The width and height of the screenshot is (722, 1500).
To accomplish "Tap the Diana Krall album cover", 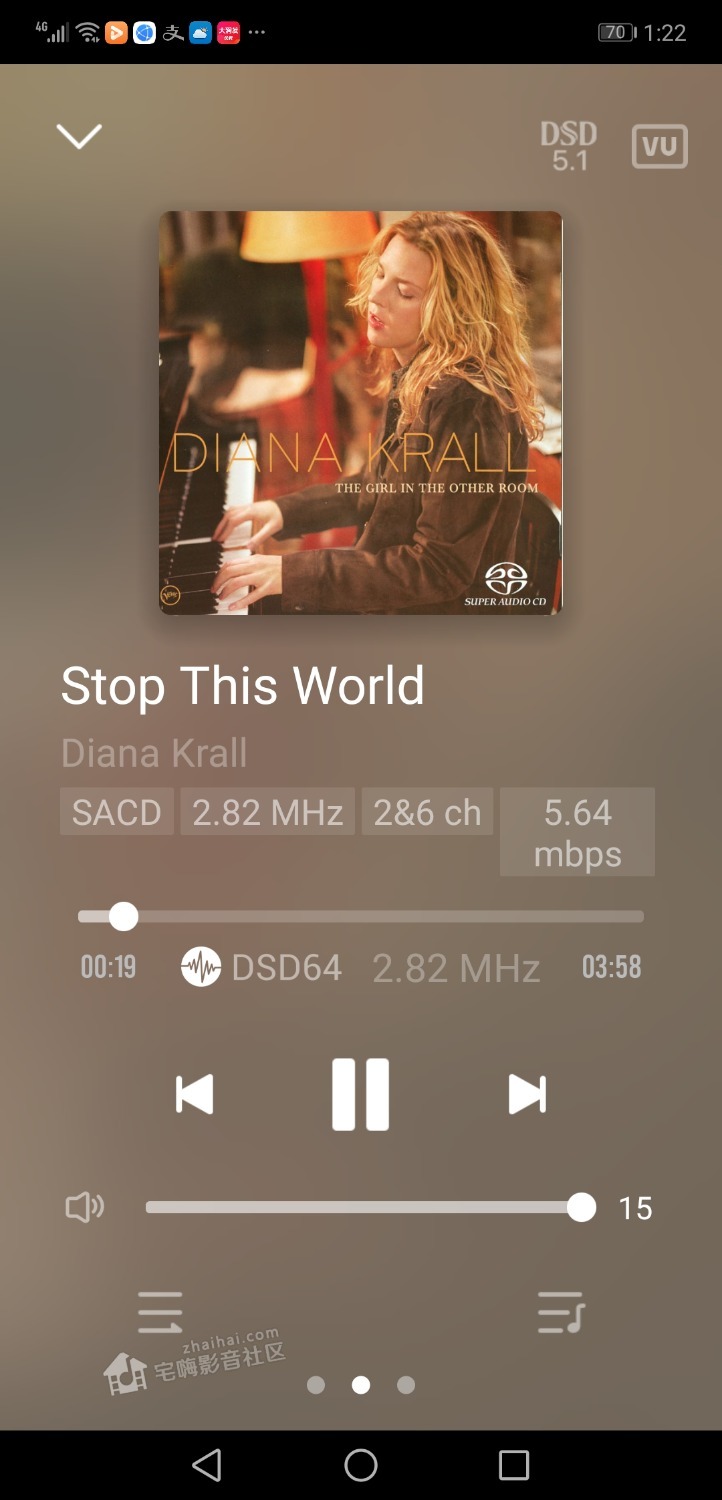I will (361, 412).
